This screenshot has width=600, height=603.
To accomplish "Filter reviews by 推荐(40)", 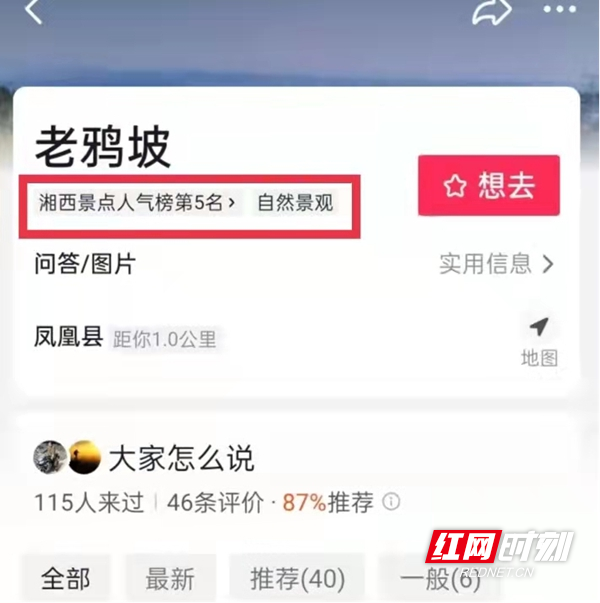I will tap(297, 577).
